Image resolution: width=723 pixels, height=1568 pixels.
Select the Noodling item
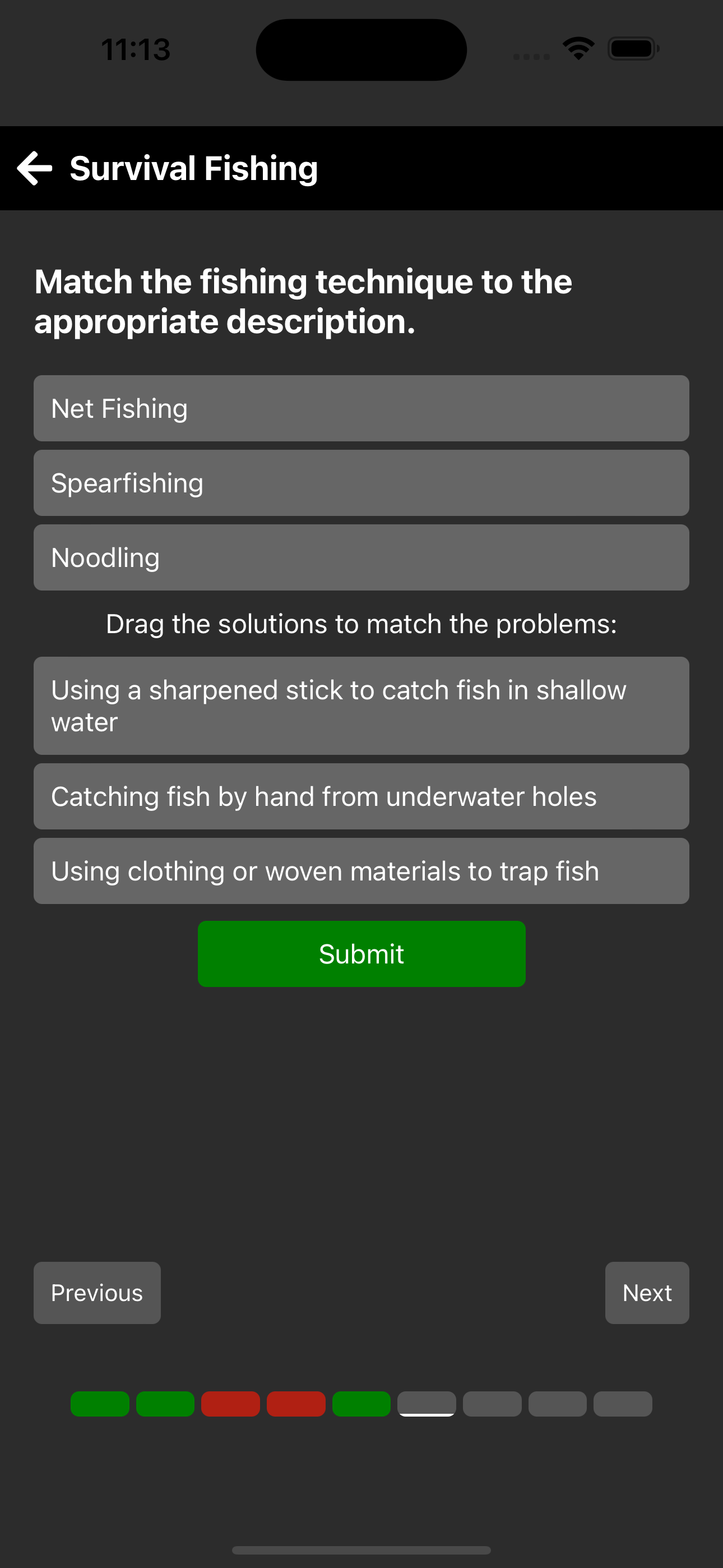pos(361,557)
